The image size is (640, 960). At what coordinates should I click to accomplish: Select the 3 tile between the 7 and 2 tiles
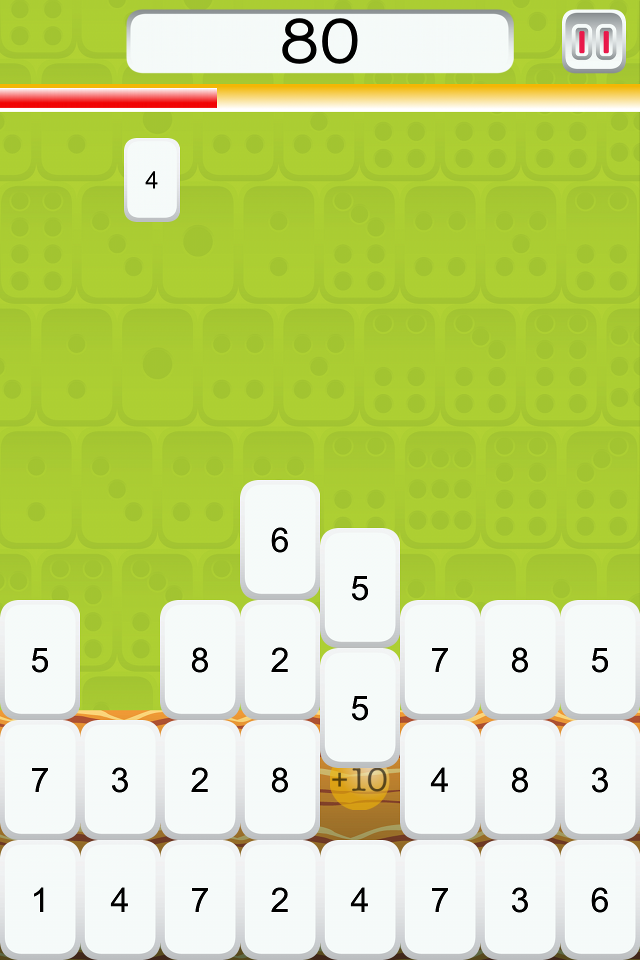(x=120, y=779)
